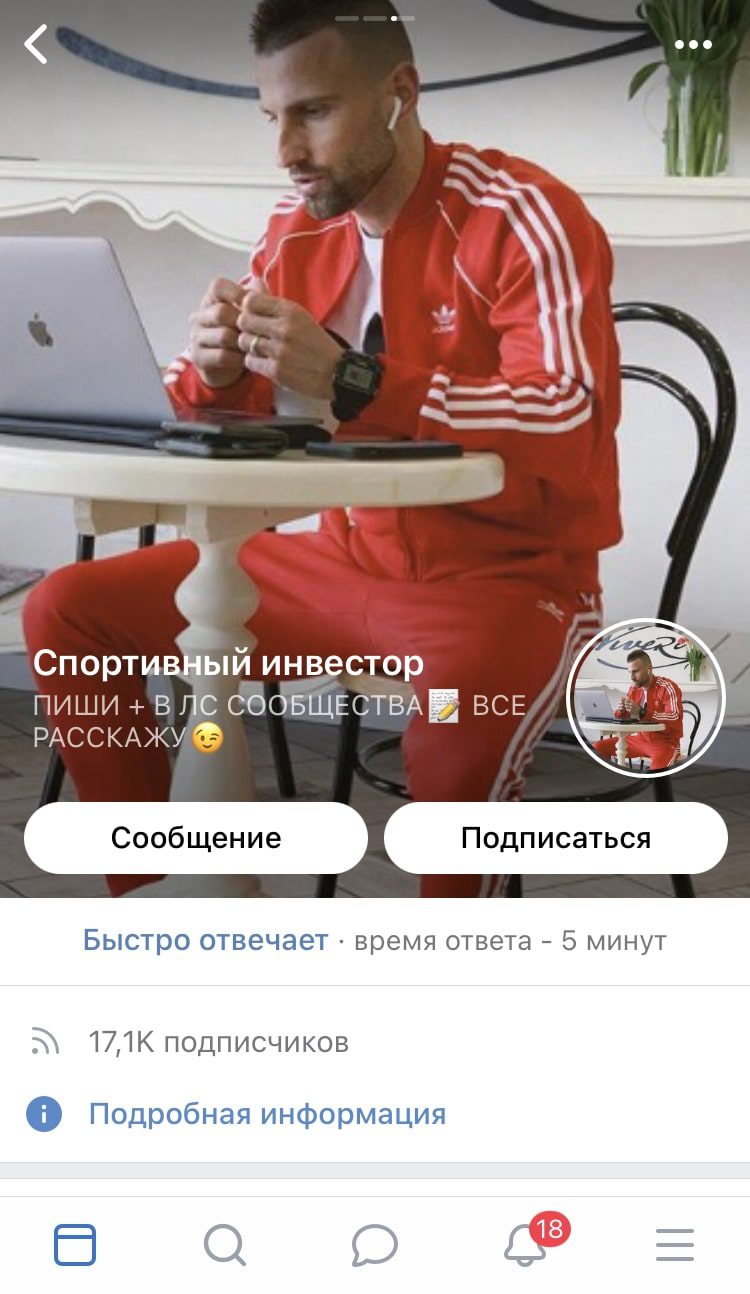Open the three-dot overflow menu

pyautogui.click(x=693, y=44)
